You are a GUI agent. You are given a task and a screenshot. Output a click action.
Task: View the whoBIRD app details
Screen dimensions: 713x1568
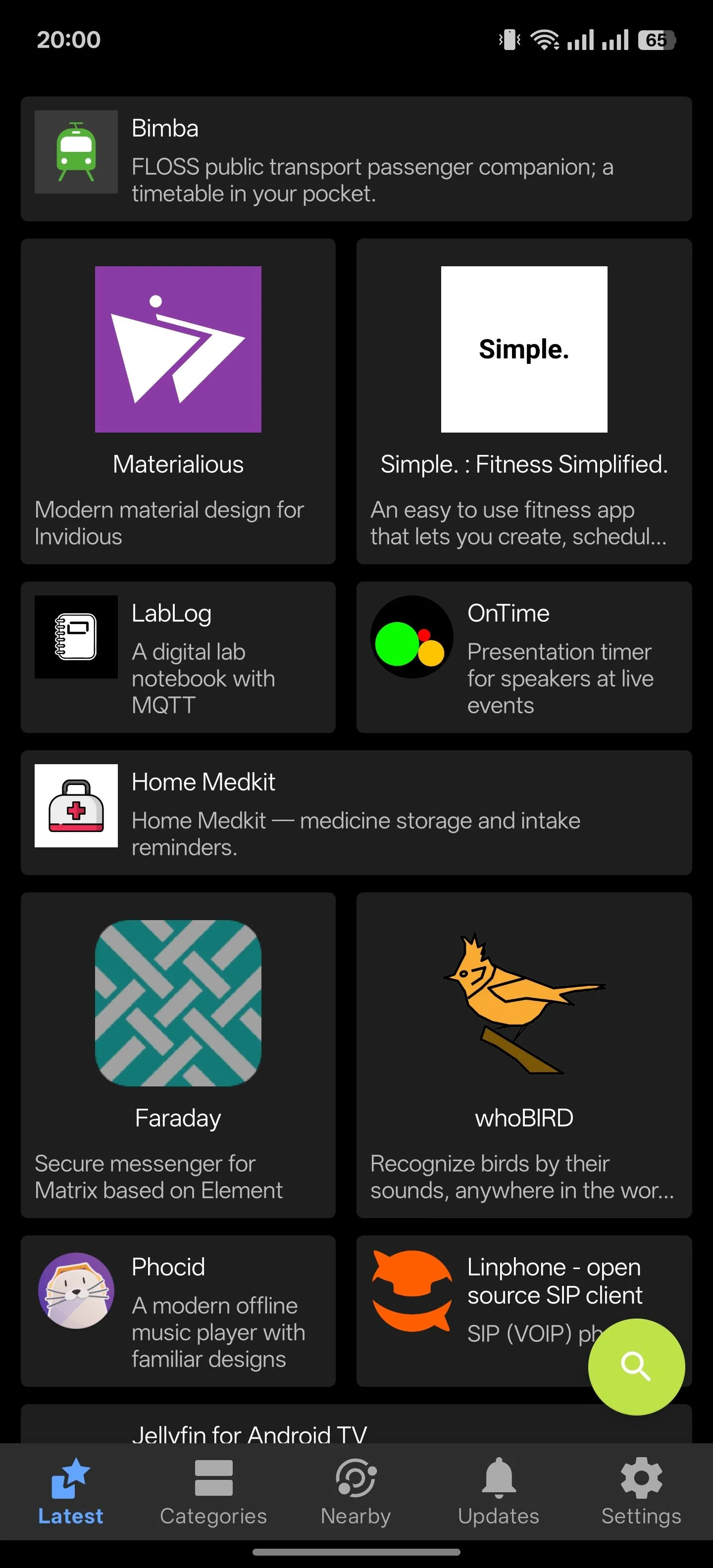[524, 1055]
